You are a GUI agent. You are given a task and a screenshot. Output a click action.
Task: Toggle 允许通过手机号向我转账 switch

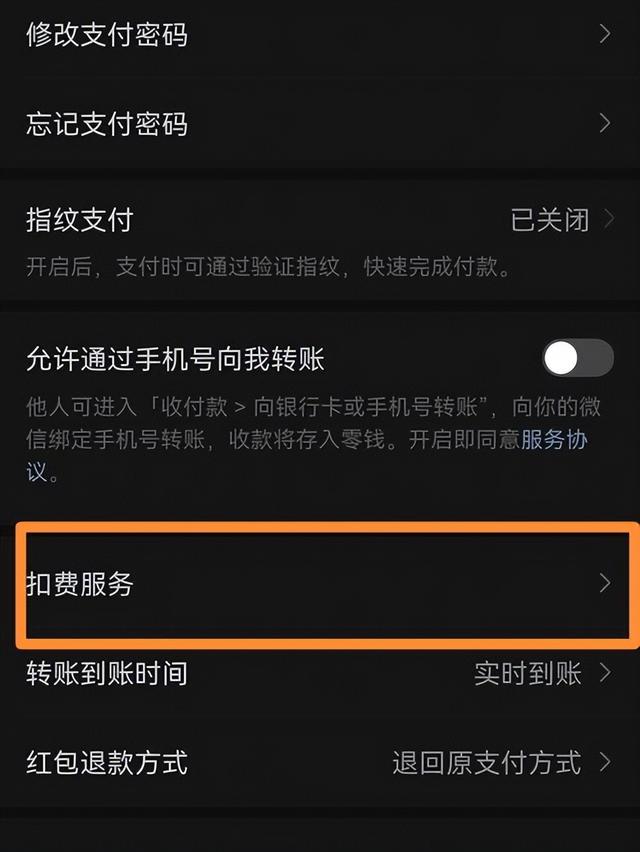click(x=577, y=358)
